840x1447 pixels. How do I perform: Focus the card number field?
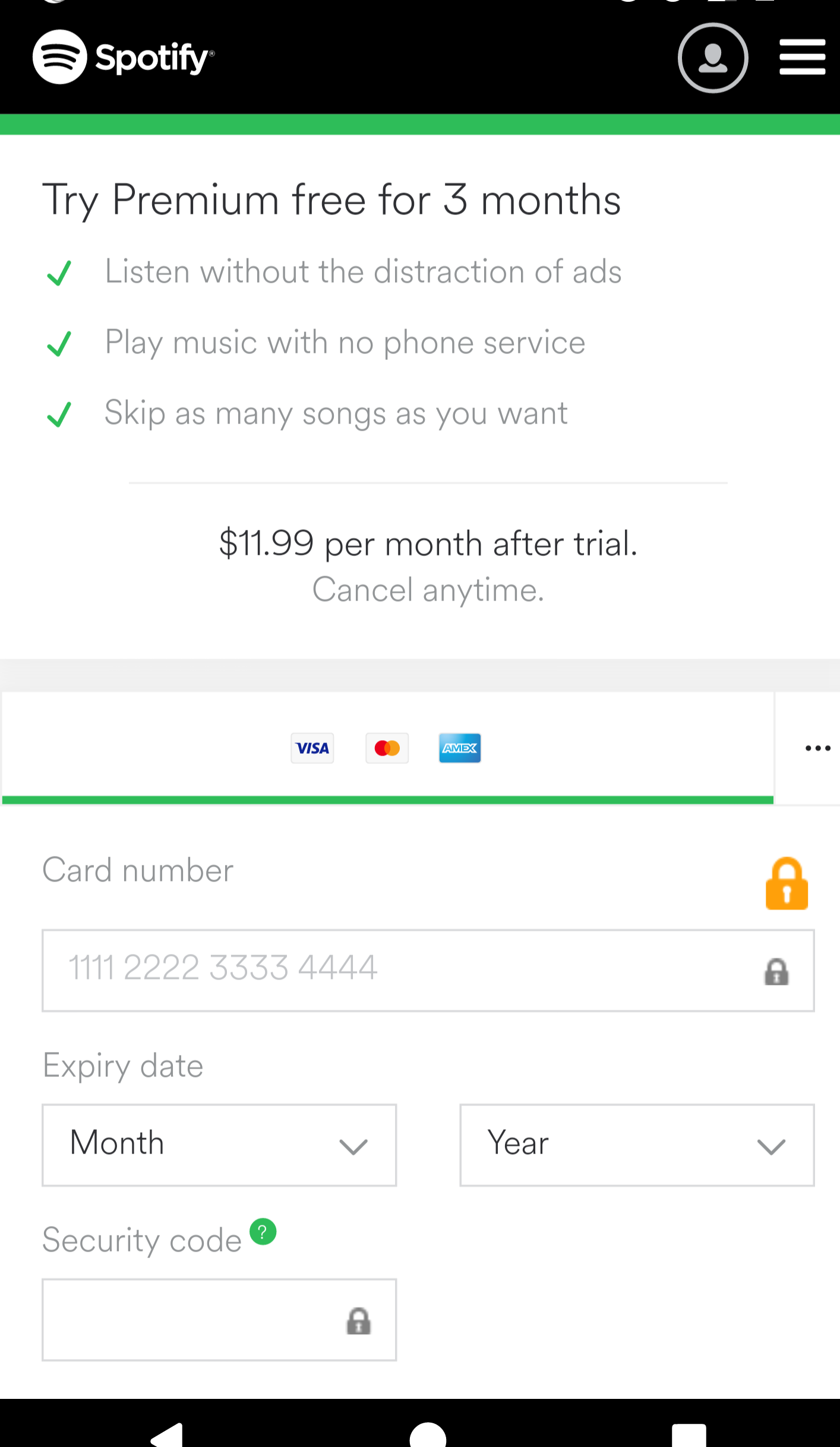[428, 971]
